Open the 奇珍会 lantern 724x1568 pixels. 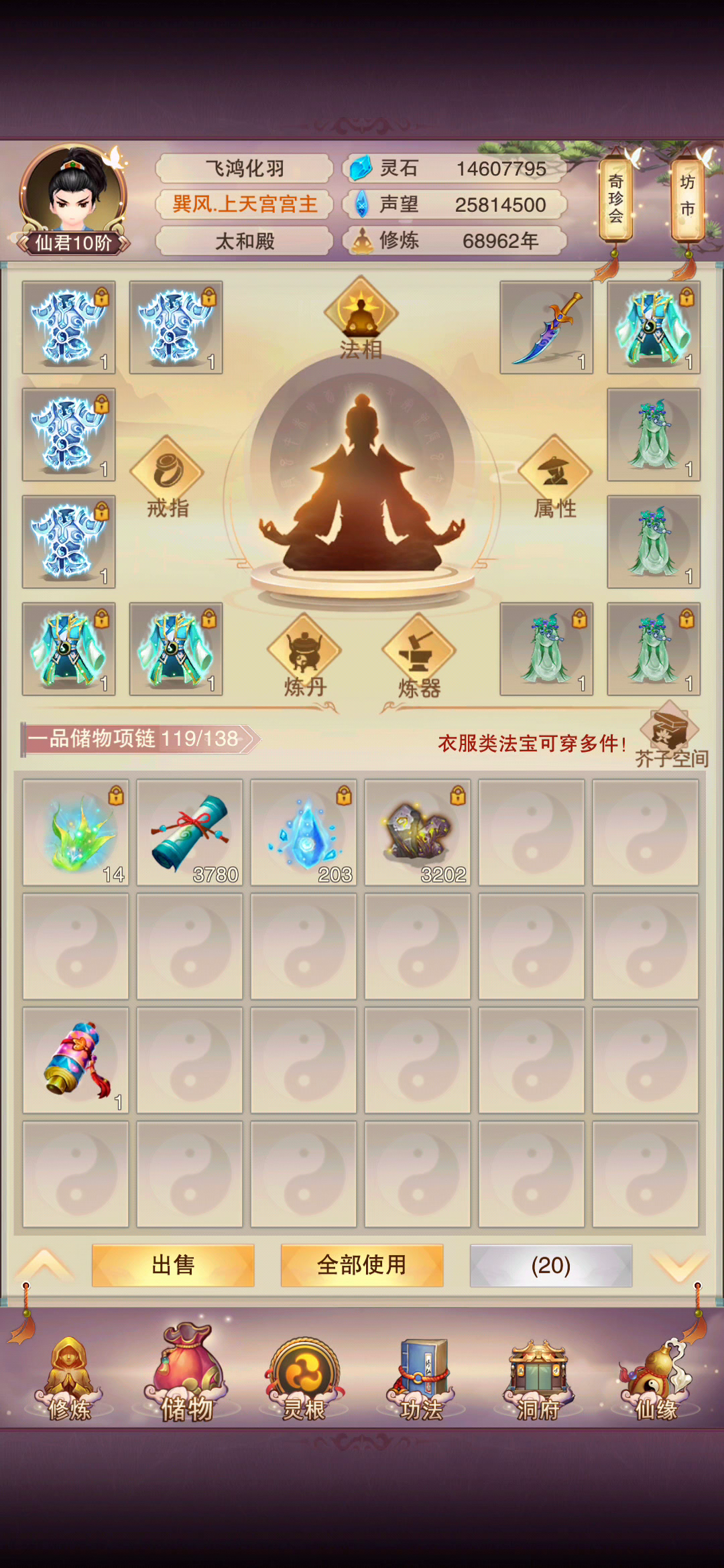(615, 199)
